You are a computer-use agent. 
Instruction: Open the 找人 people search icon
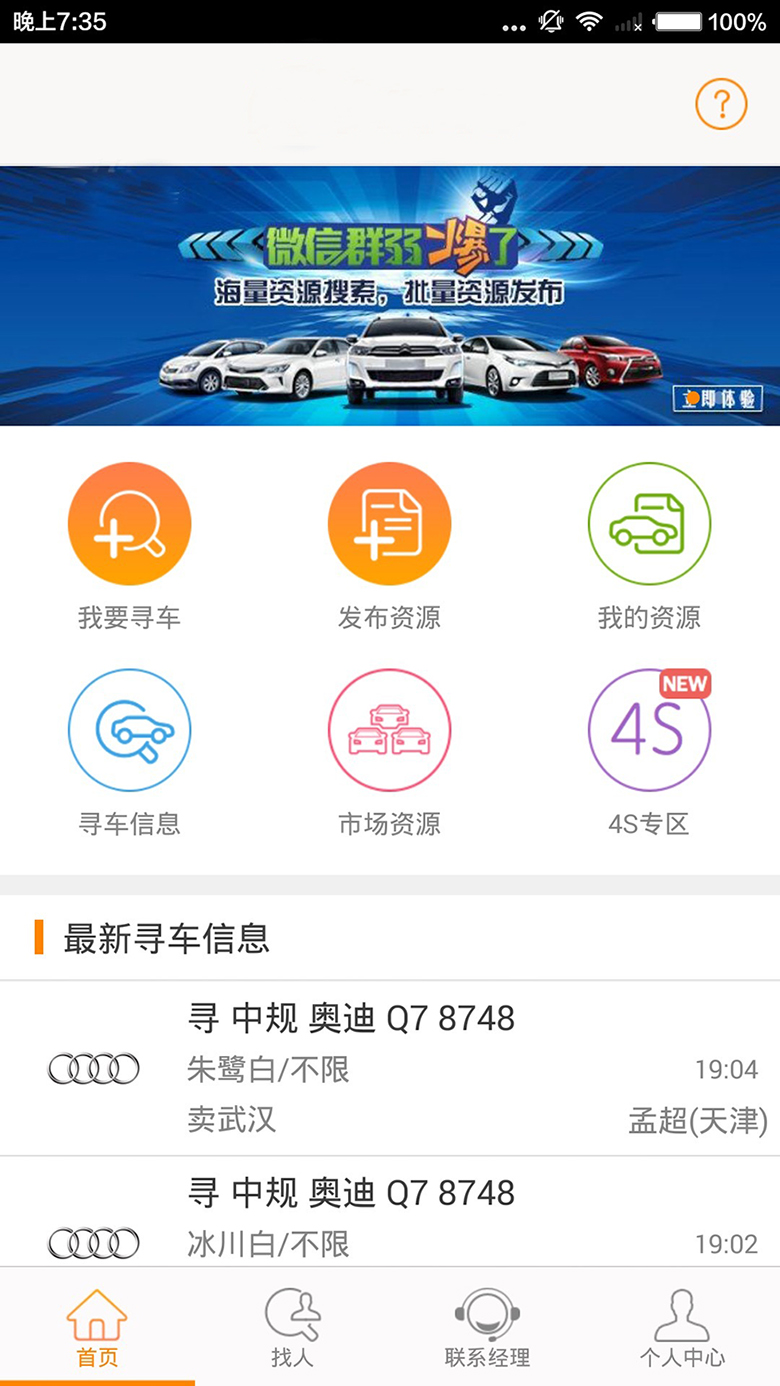coord(292,1325)
